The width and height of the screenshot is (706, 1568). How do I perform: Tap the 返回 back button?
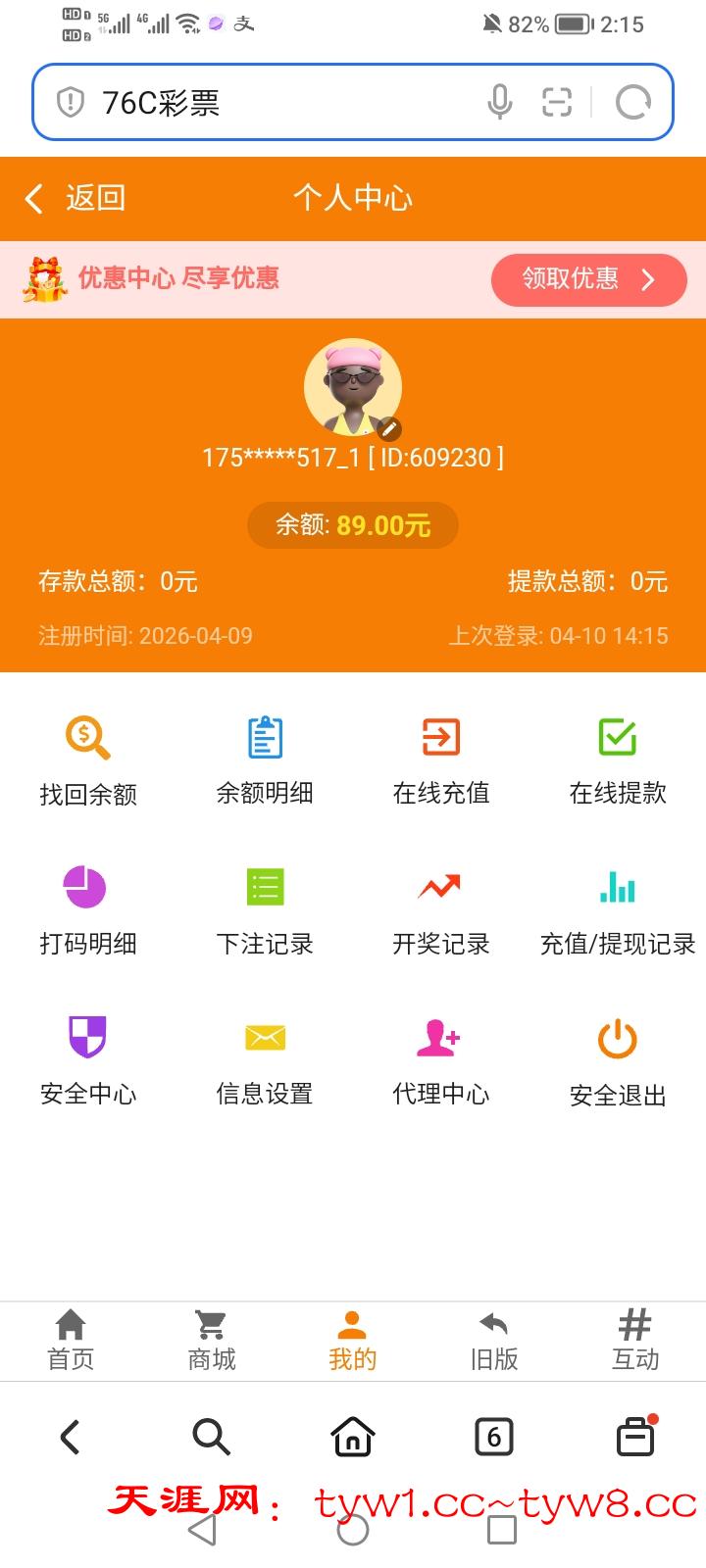tap(76, 198)
